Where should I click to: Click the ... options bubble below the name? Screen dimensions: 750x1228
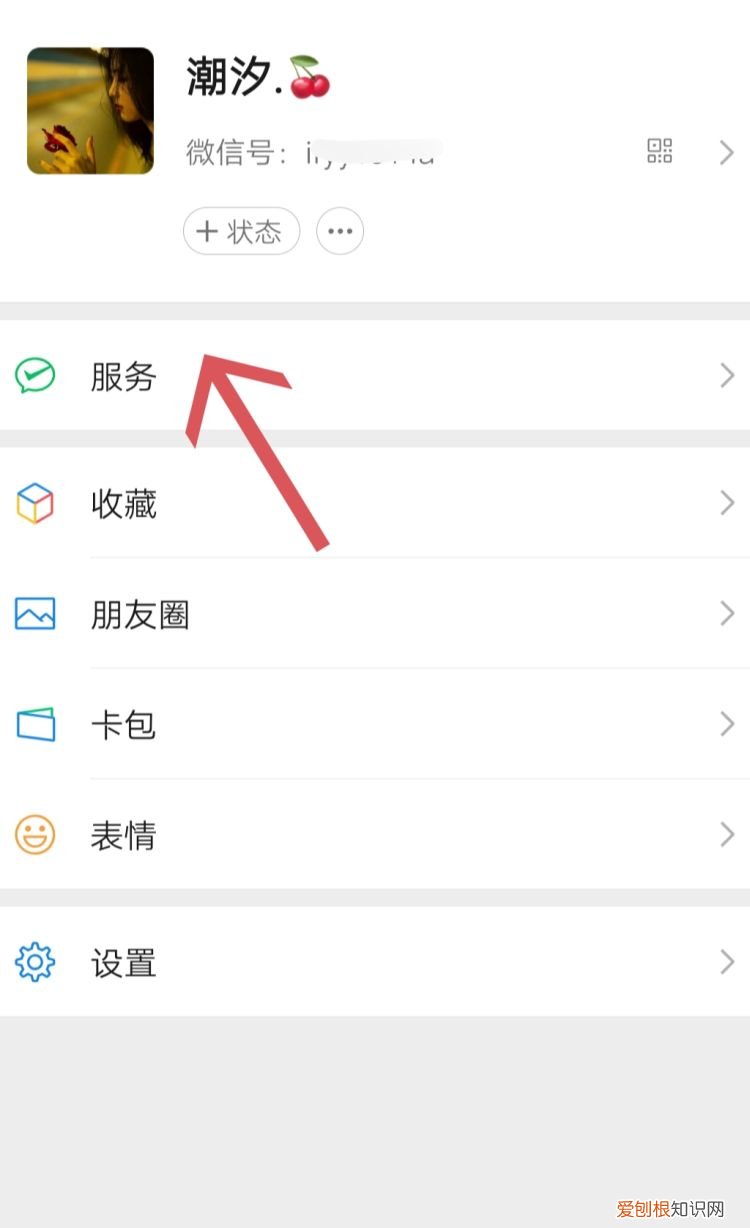pyautogui.click(x=340, y=231)
